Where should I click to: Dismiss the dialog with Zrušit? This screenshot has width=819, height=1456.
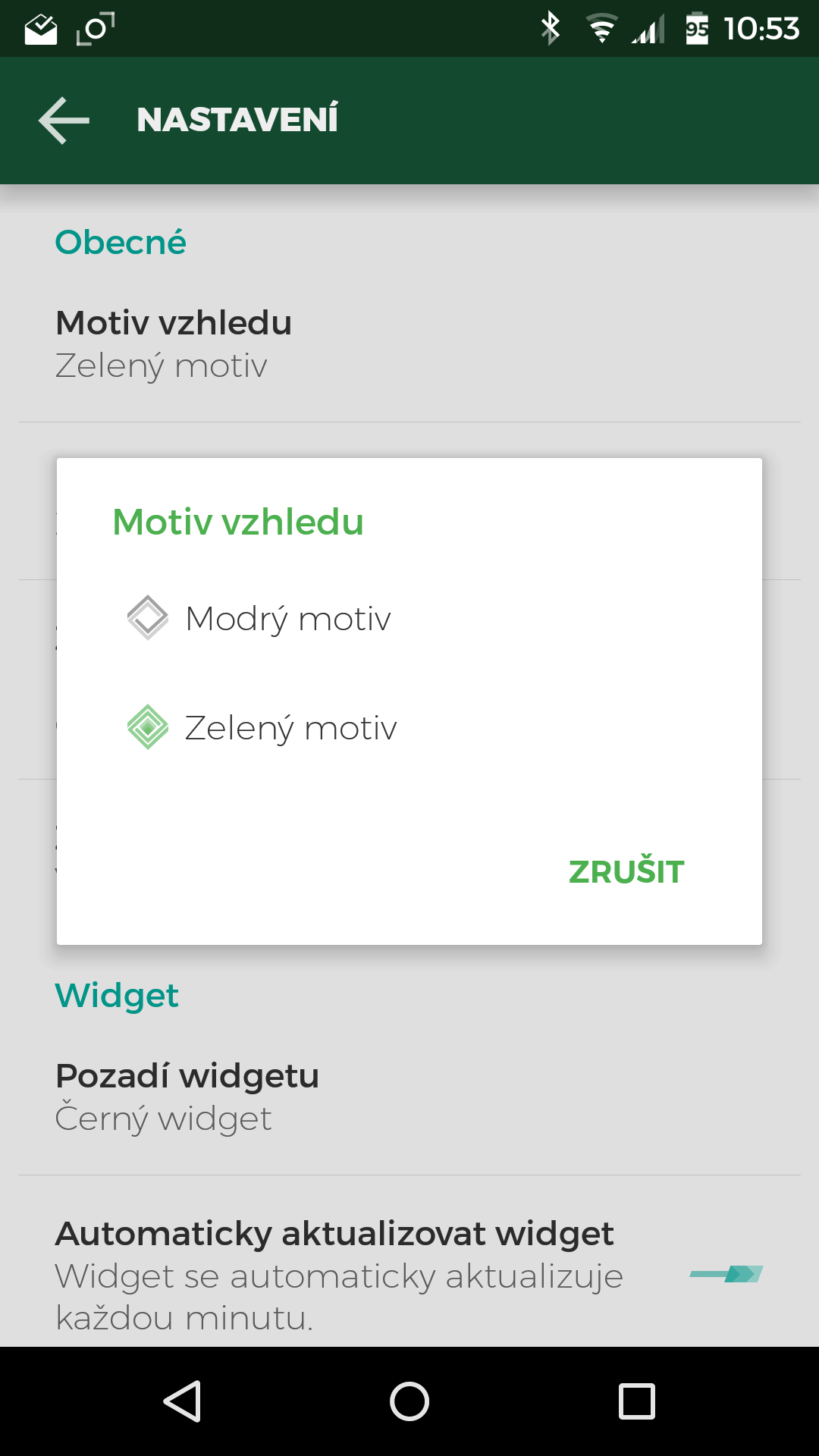coord(626,872)
